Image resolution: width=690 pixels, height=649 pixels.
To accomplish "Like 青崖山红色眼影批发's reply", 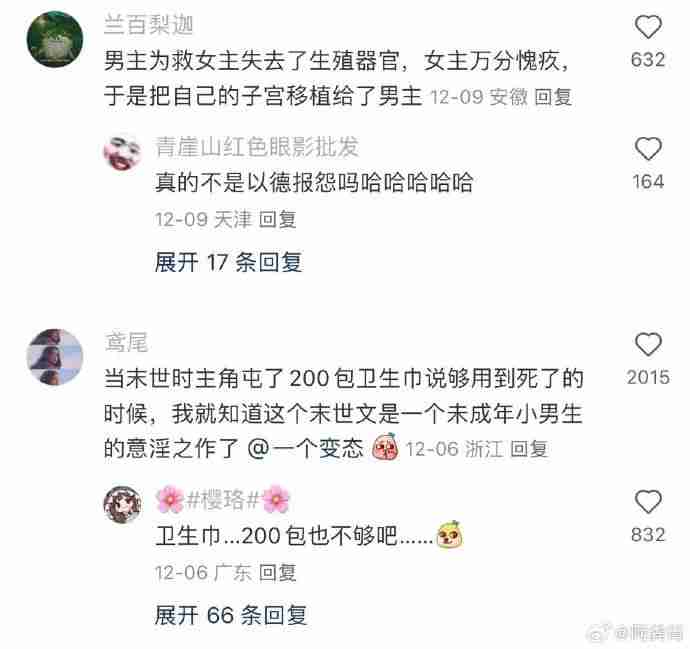I will (648, 150).
